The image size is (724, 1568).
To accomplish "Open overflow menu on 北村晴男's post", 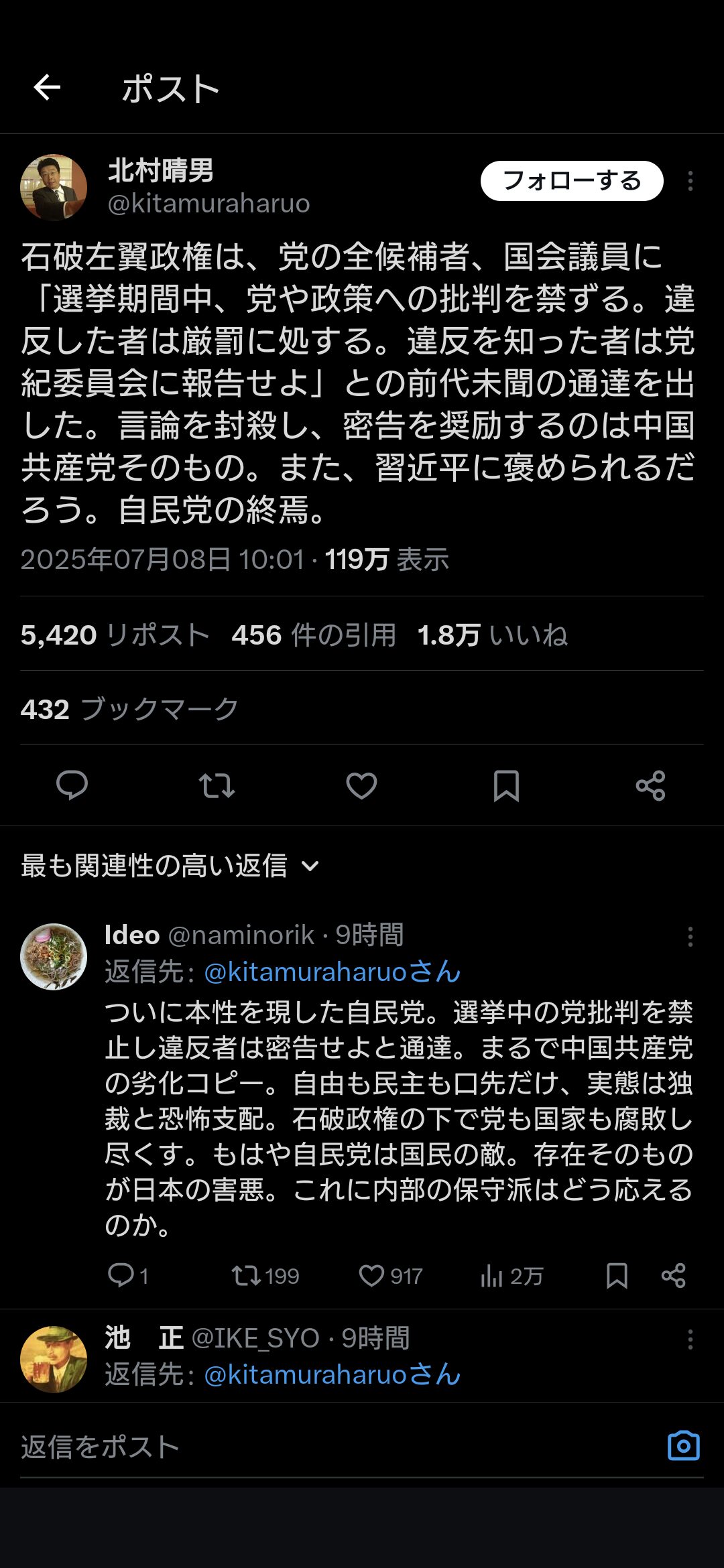I will (690, 181).
